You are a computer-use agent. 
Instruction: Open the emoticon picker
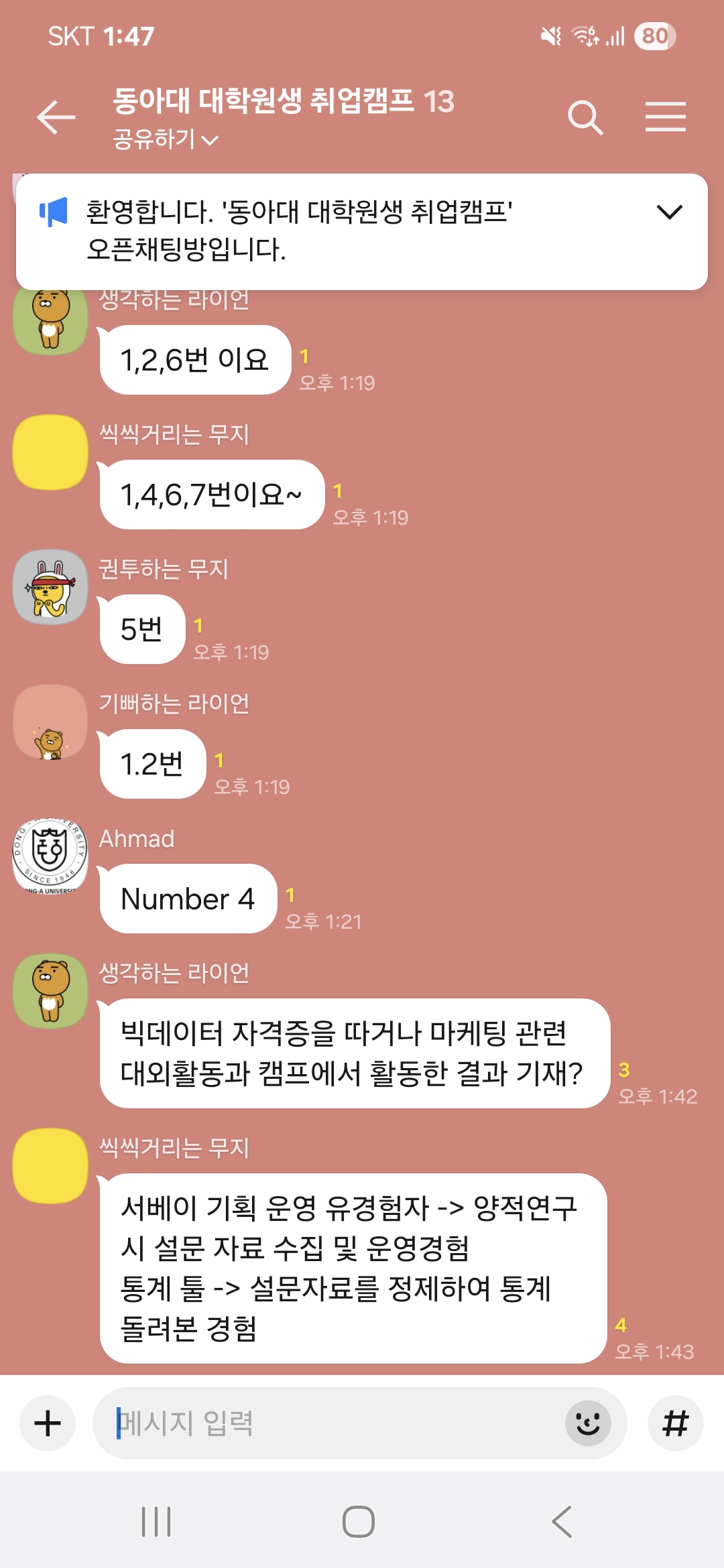click(x=588, y=1423)
